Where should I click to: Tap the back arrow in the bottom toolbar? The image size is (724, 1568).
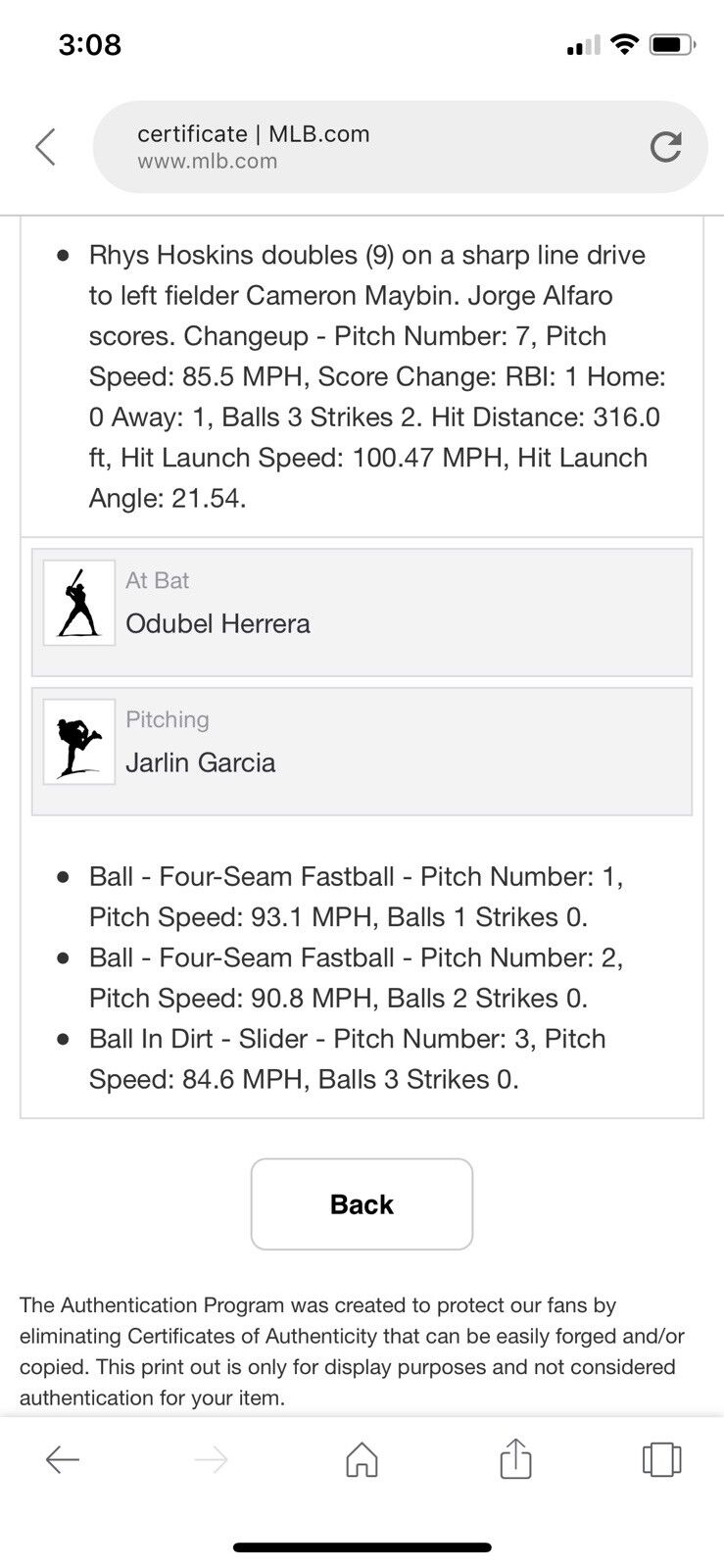pos(62,1459)
